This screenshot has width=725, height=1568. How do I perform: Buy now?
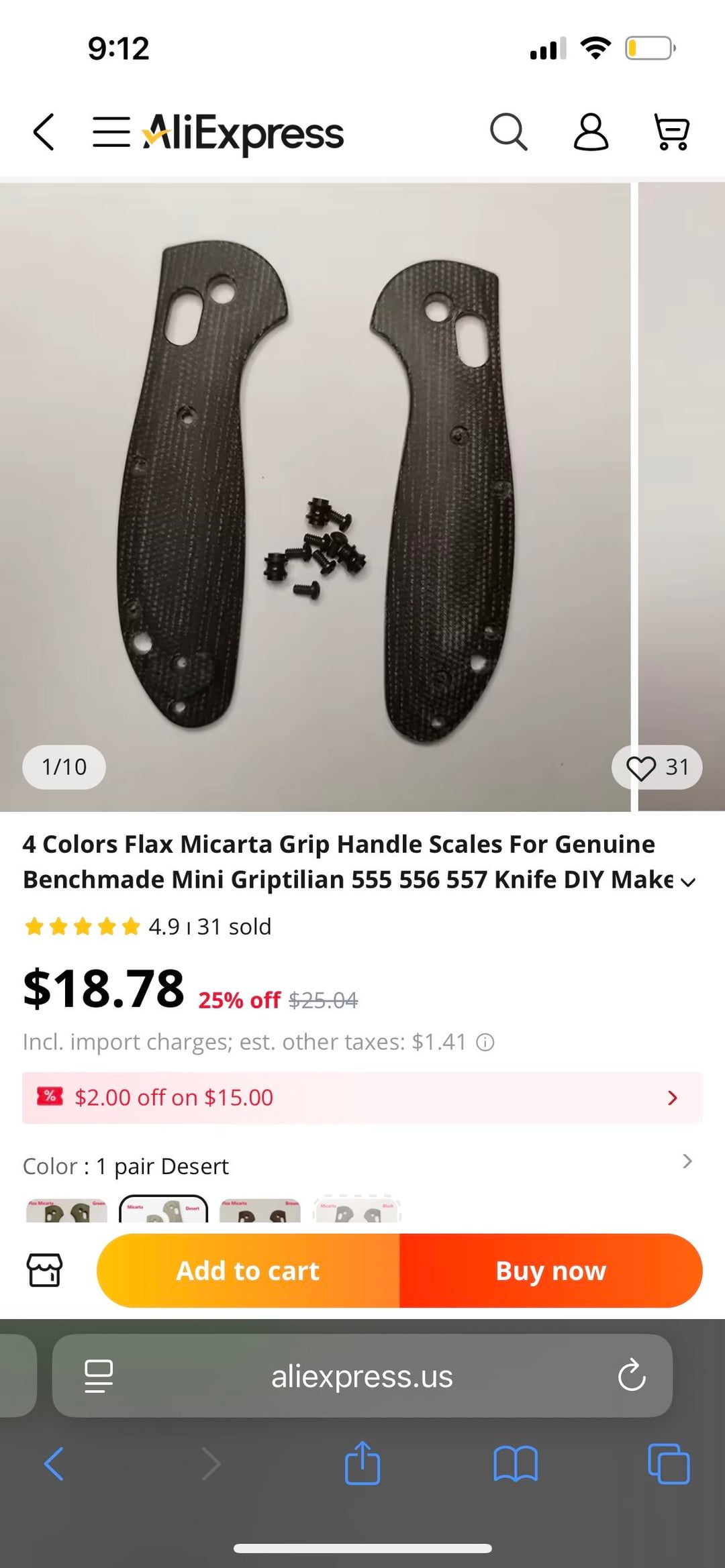tap(550, 1270)
